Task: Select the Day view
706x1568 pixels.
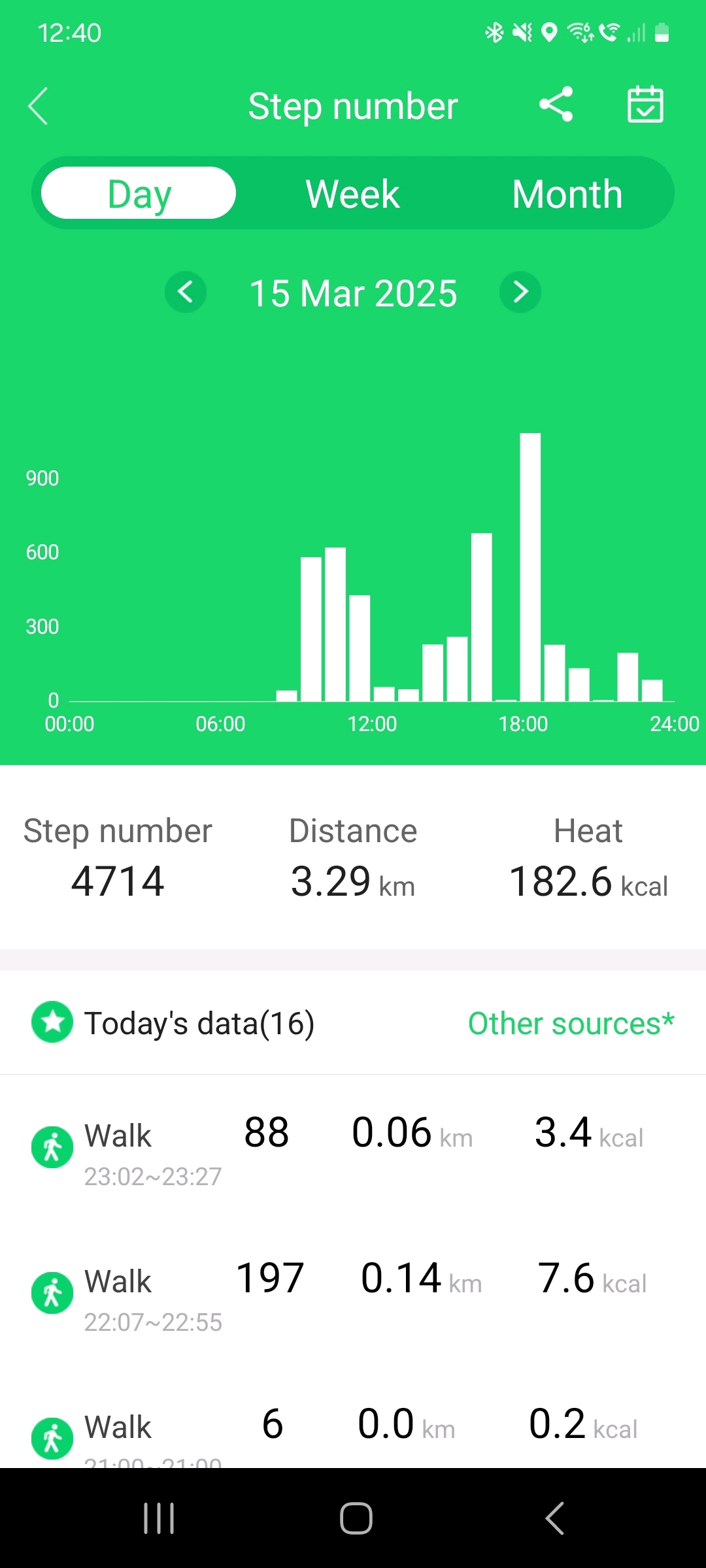Action: [x=139, y=193]
